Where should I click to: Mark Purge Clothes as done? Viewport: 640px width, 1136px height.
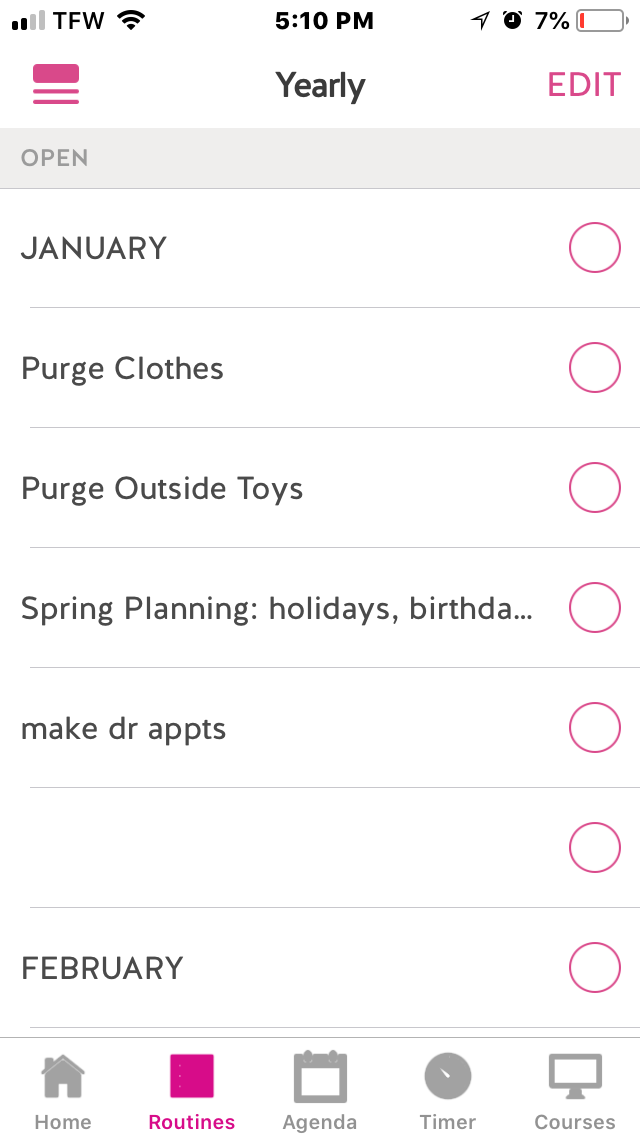(x=595, y=368)
